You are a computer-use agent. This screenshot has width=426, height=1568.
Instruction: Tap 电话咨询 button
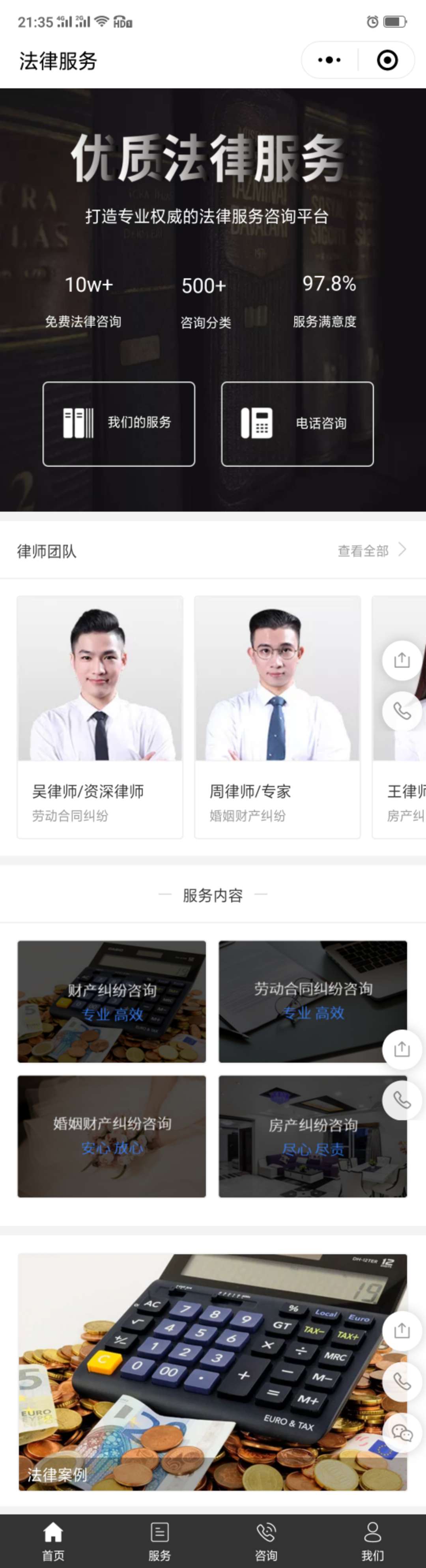click(x=297, y=424)
